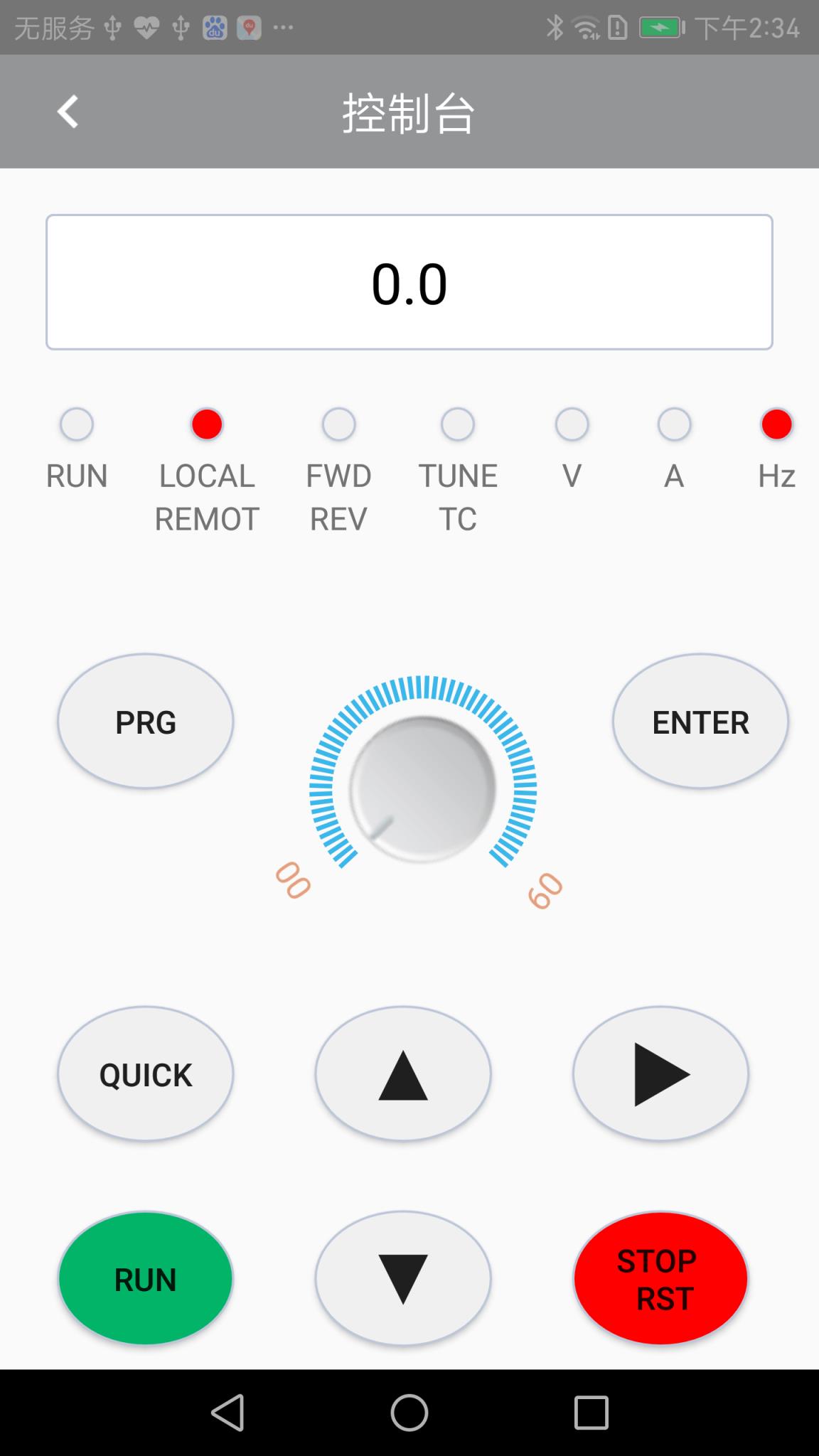Viewport: 819px width, 1456px height.
Task: Tap the round frequency dial knob
Action: click(423, 789)
